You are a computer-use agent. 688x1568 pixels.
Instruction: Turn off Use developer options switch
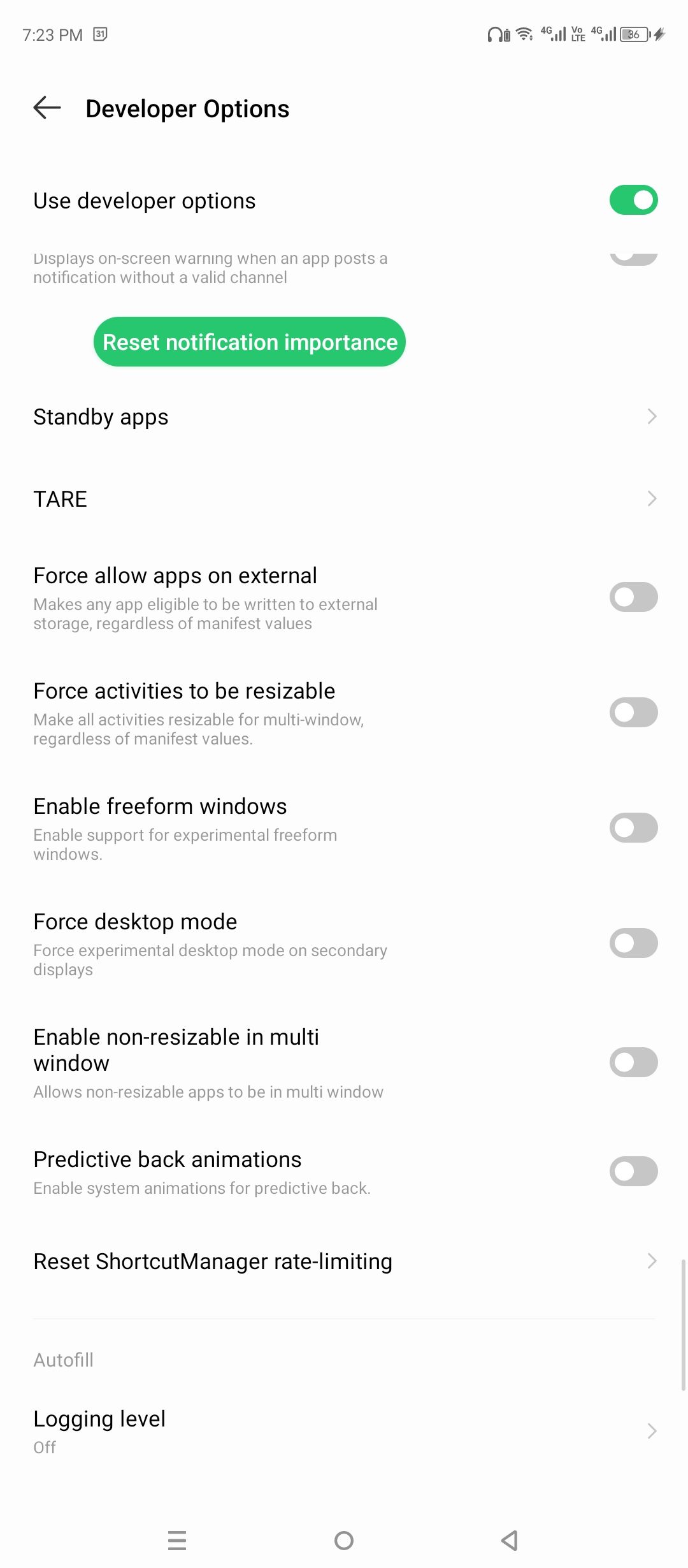[633, 200]
